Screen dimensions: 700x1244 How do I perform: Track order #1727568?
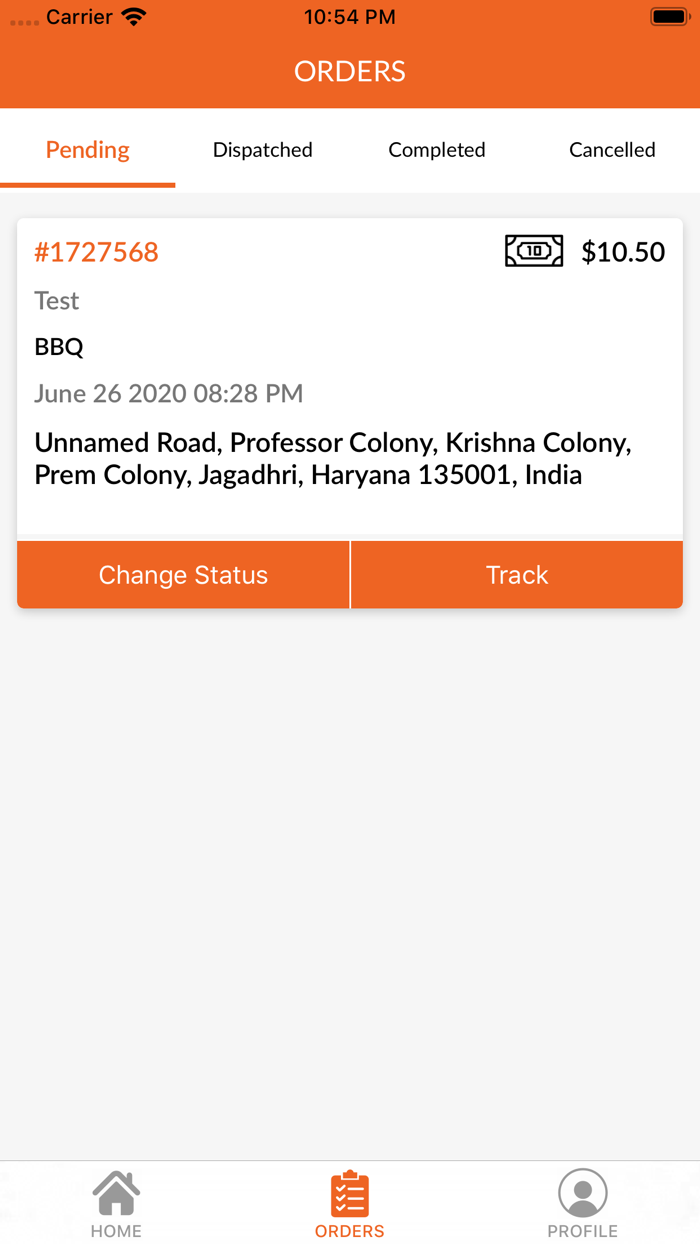coord(517,575)
